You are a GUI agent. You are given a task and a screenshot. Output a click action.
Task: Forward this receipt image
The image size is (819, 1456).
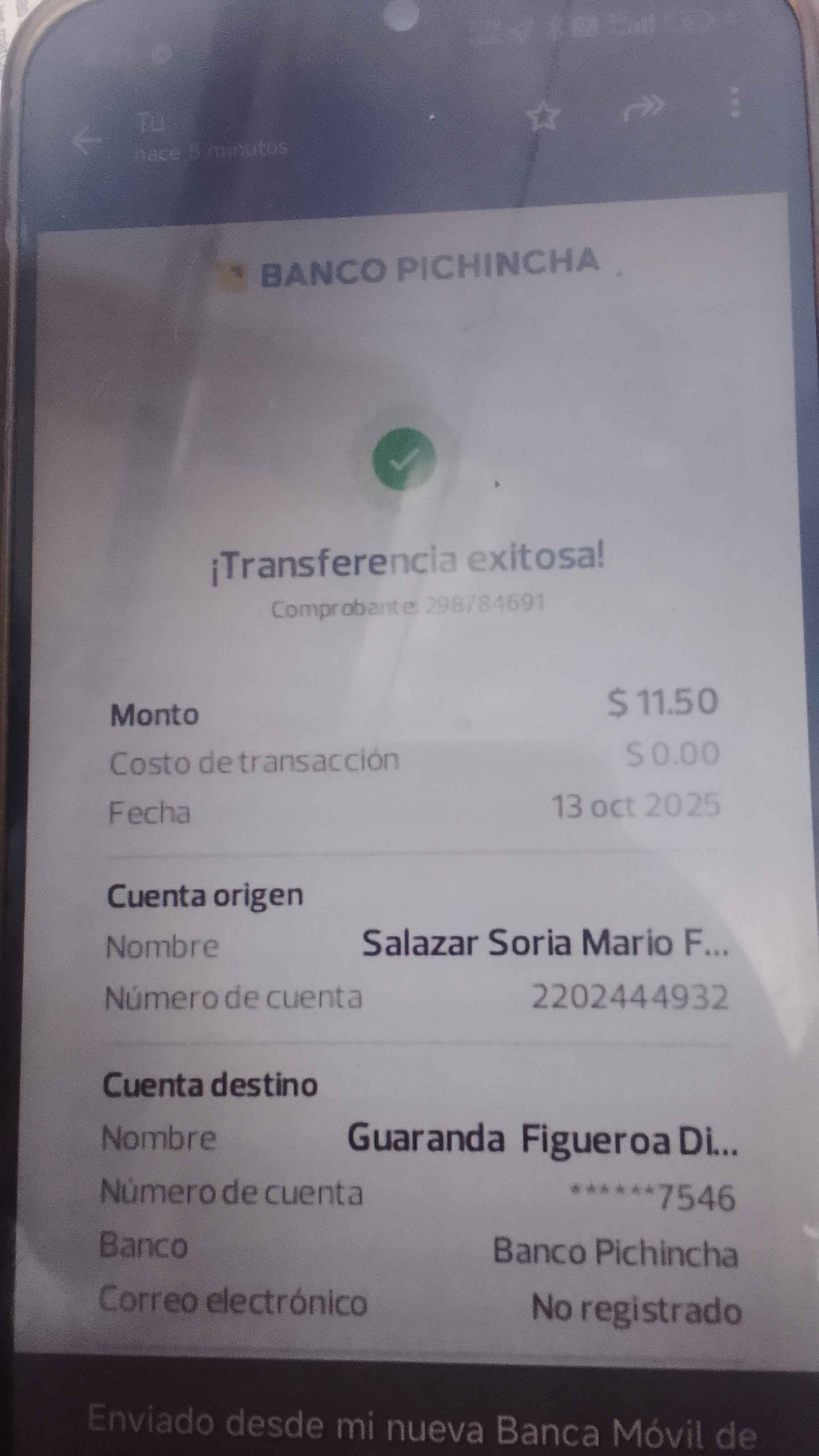point(643,108)
